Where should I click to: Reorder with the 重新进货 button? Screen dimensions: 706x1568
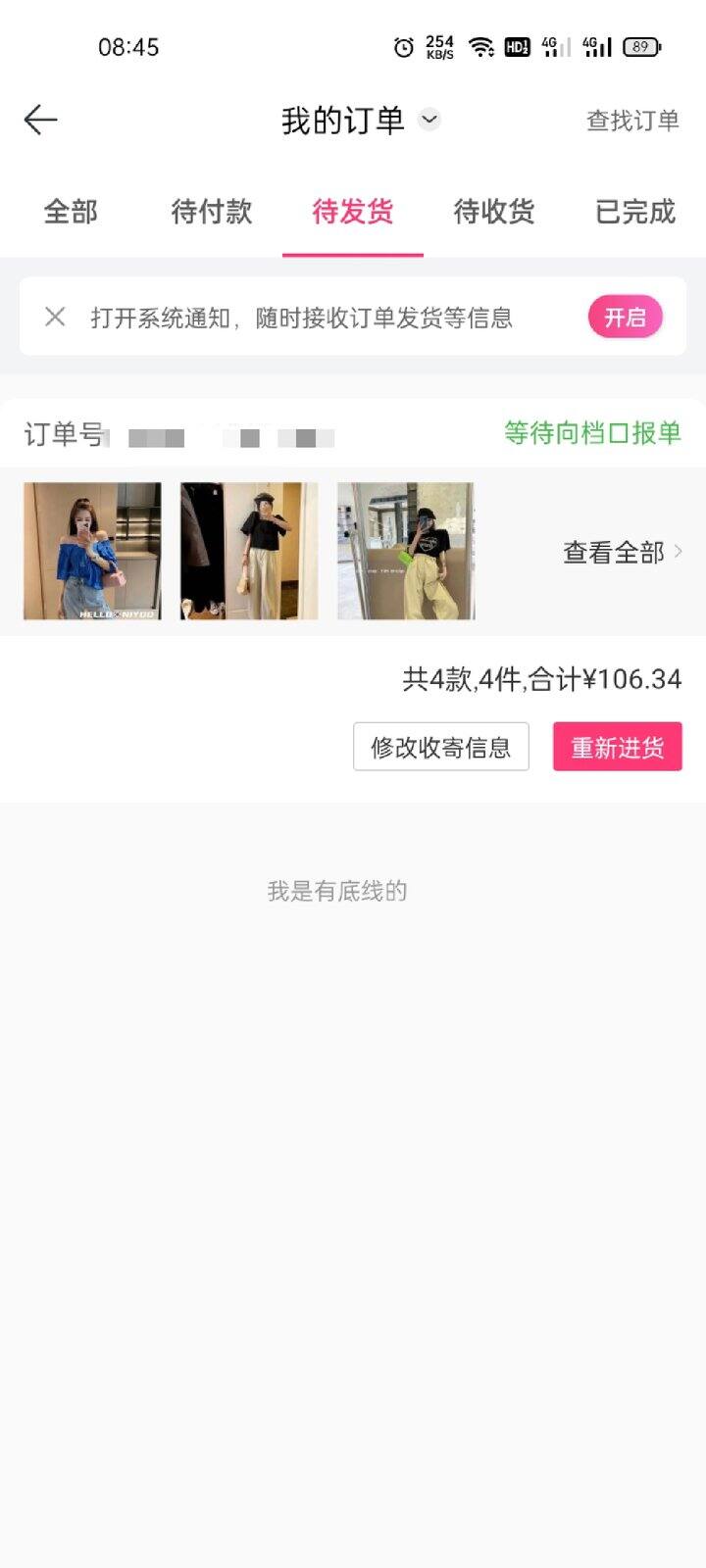point(618,747)
